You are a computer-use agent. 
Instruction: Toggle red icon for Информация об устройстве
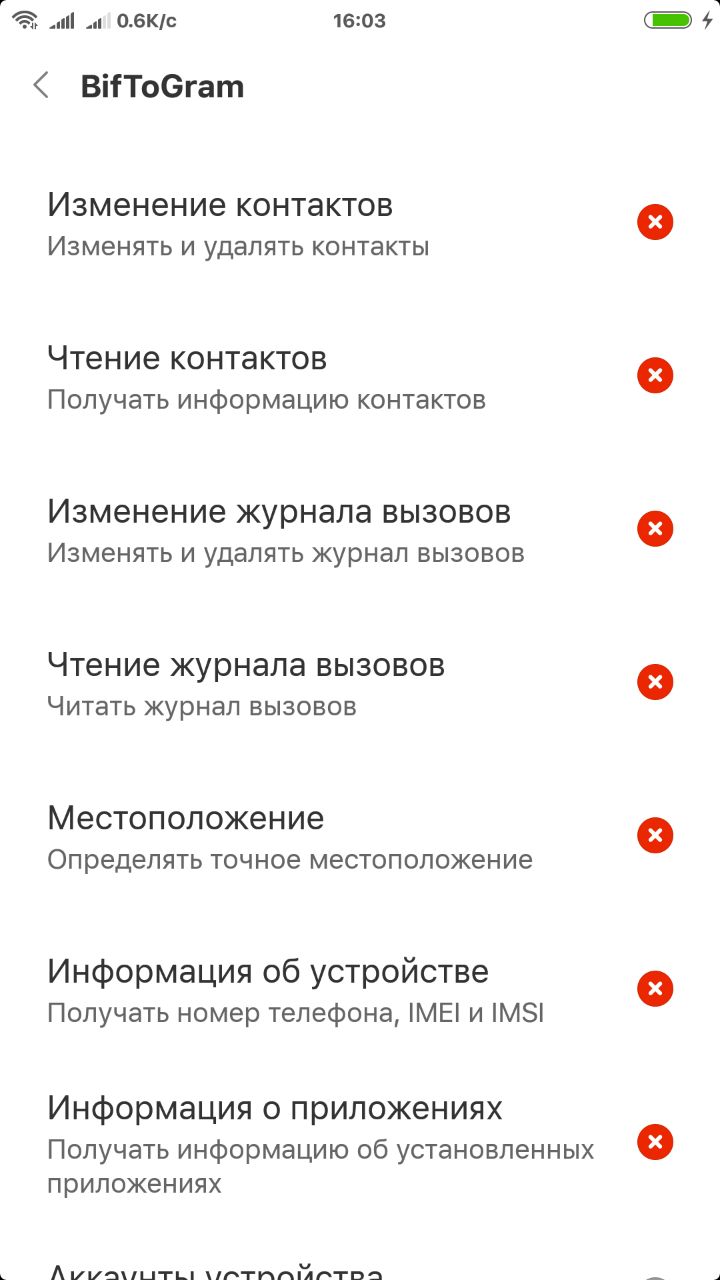655,989
